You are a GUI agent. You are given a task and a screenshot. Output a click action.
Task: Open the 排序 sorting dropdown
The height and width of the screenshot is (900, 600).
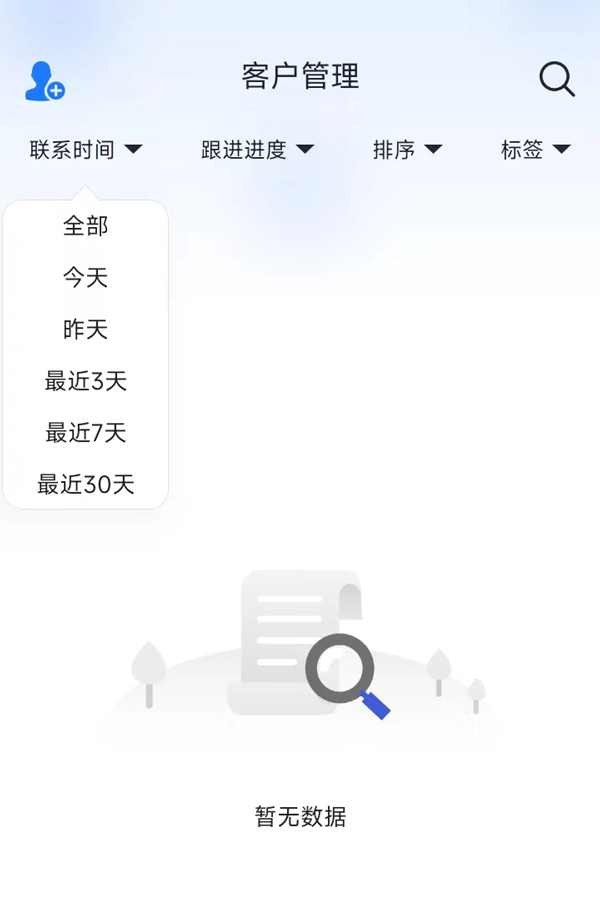407,150
